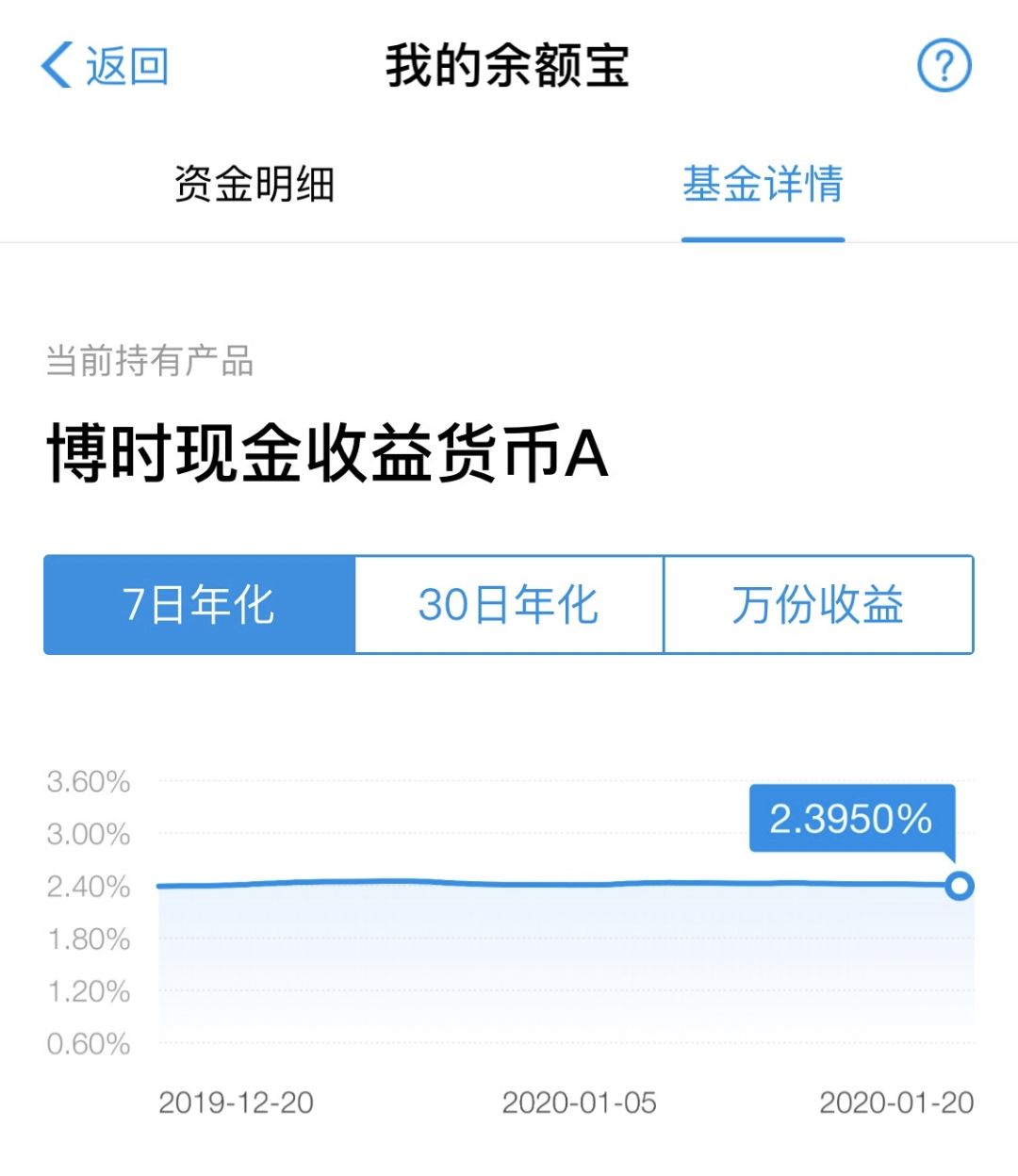Viewport: 1018px width, 1176px height.
Task: Switch to the 资金明细 tab
Action: [256, 187]
